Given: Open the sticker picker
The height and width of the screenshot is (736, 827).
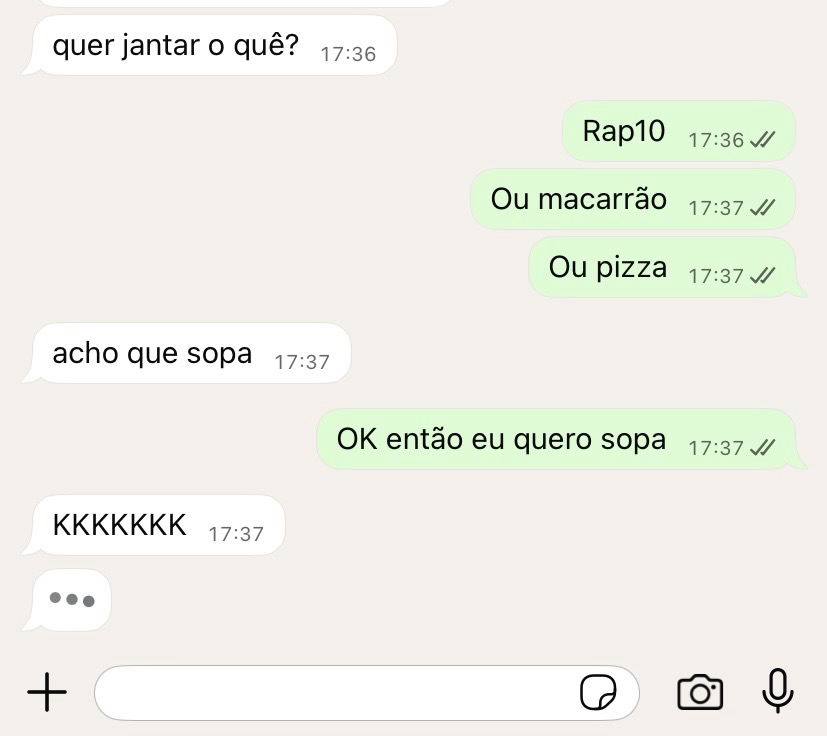Looking at the screenshot, I should pyautogui.click(x=597, y=692).
